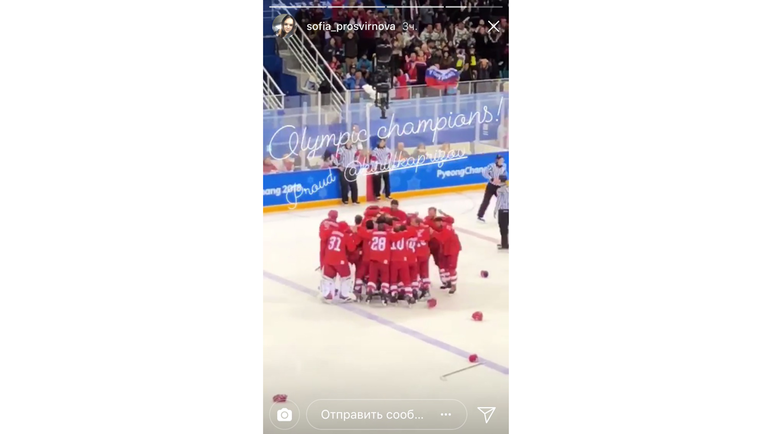
Task: Open the three-dot more options
Action: pyautogui.click(x=446, y=415)
